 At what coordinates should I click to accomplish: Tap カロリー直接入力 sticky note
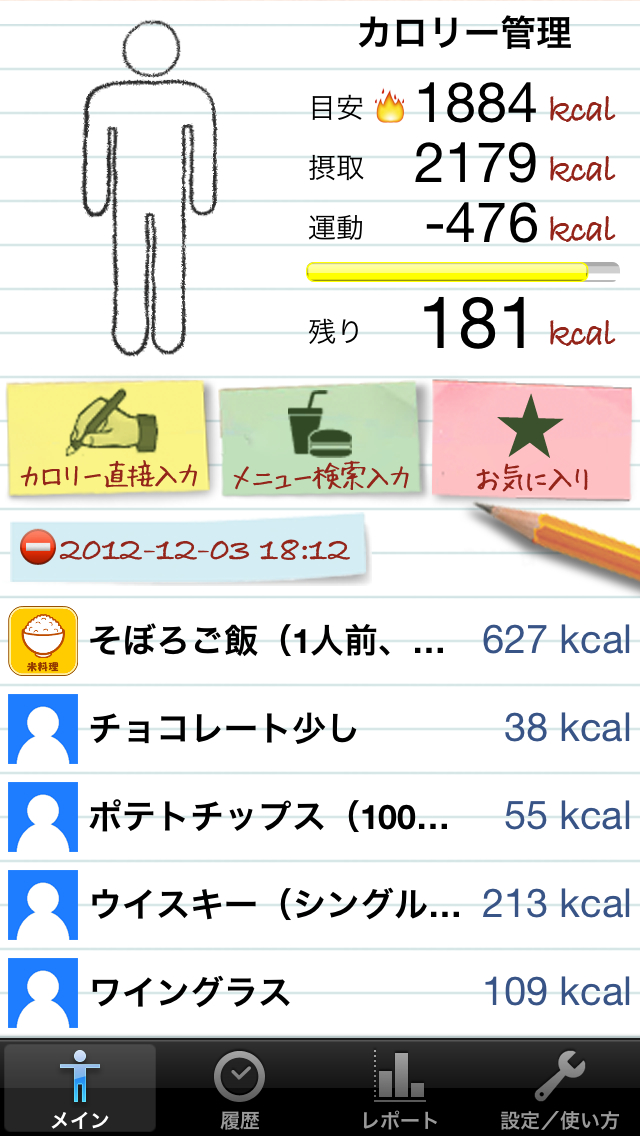click(x=108, y=439)
